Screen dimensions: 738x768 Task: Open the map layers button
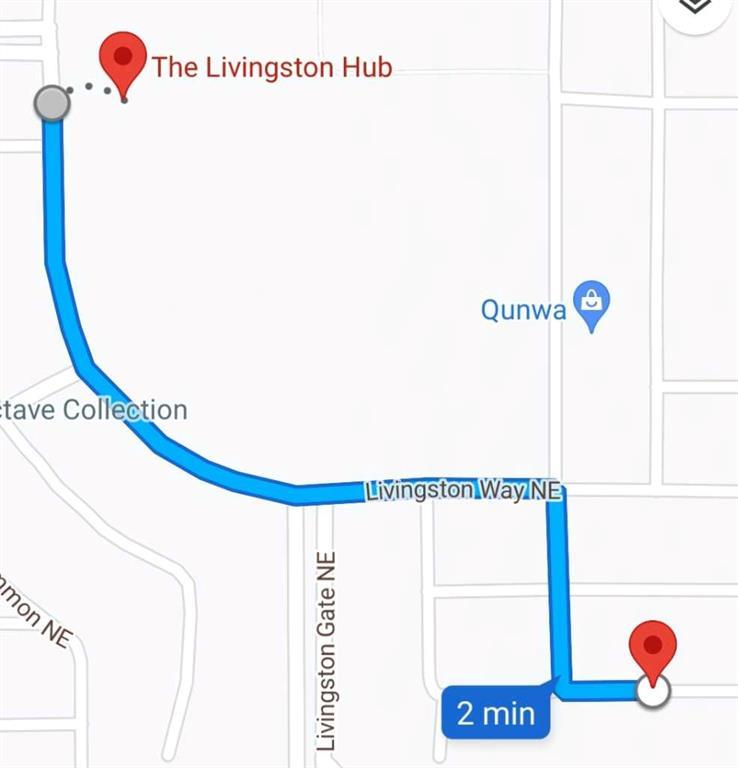coord(697,8)
